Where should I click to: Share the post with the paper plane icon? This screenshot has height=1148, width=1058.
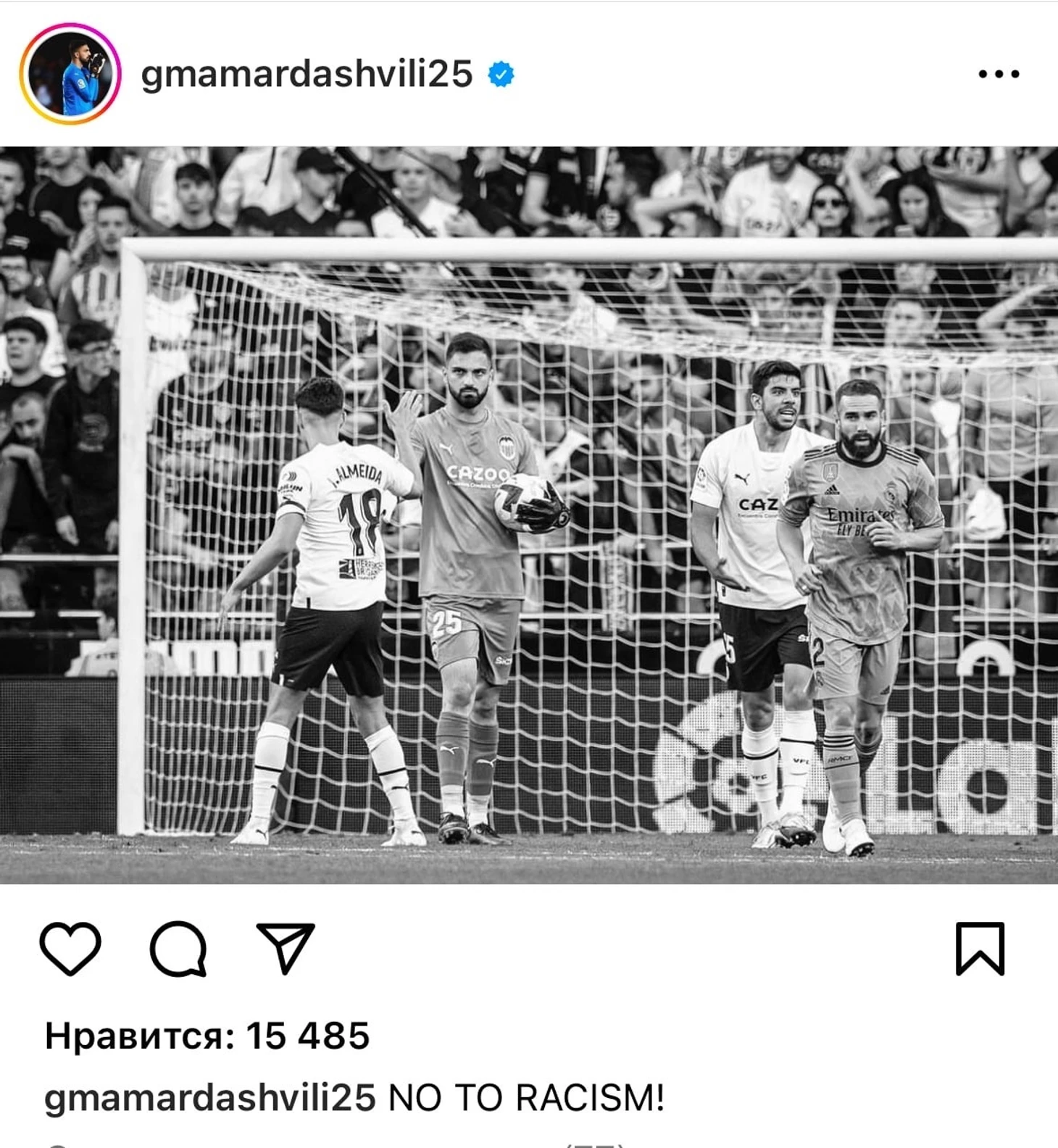(x=286, y=948)
